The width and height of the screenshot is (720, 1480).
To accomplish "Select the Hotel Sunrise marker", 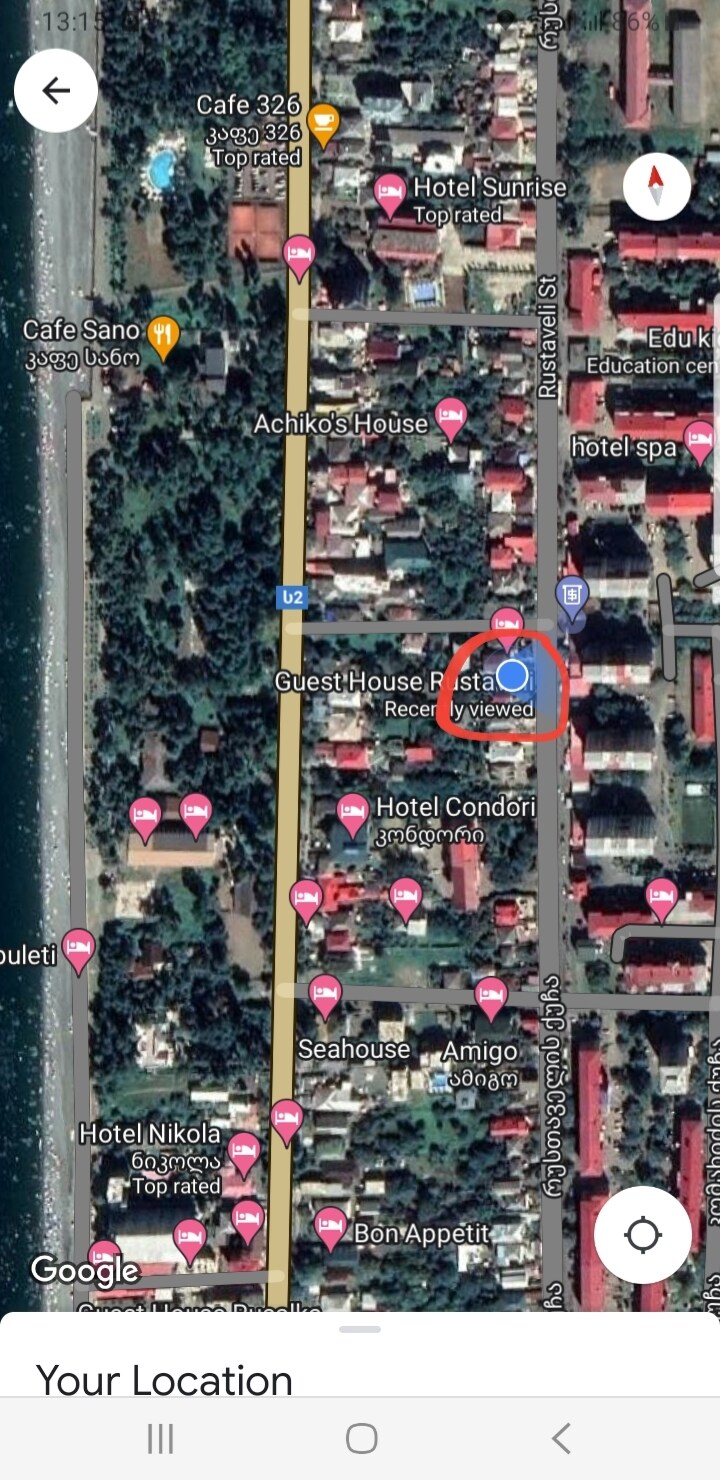I will point(390,195).
